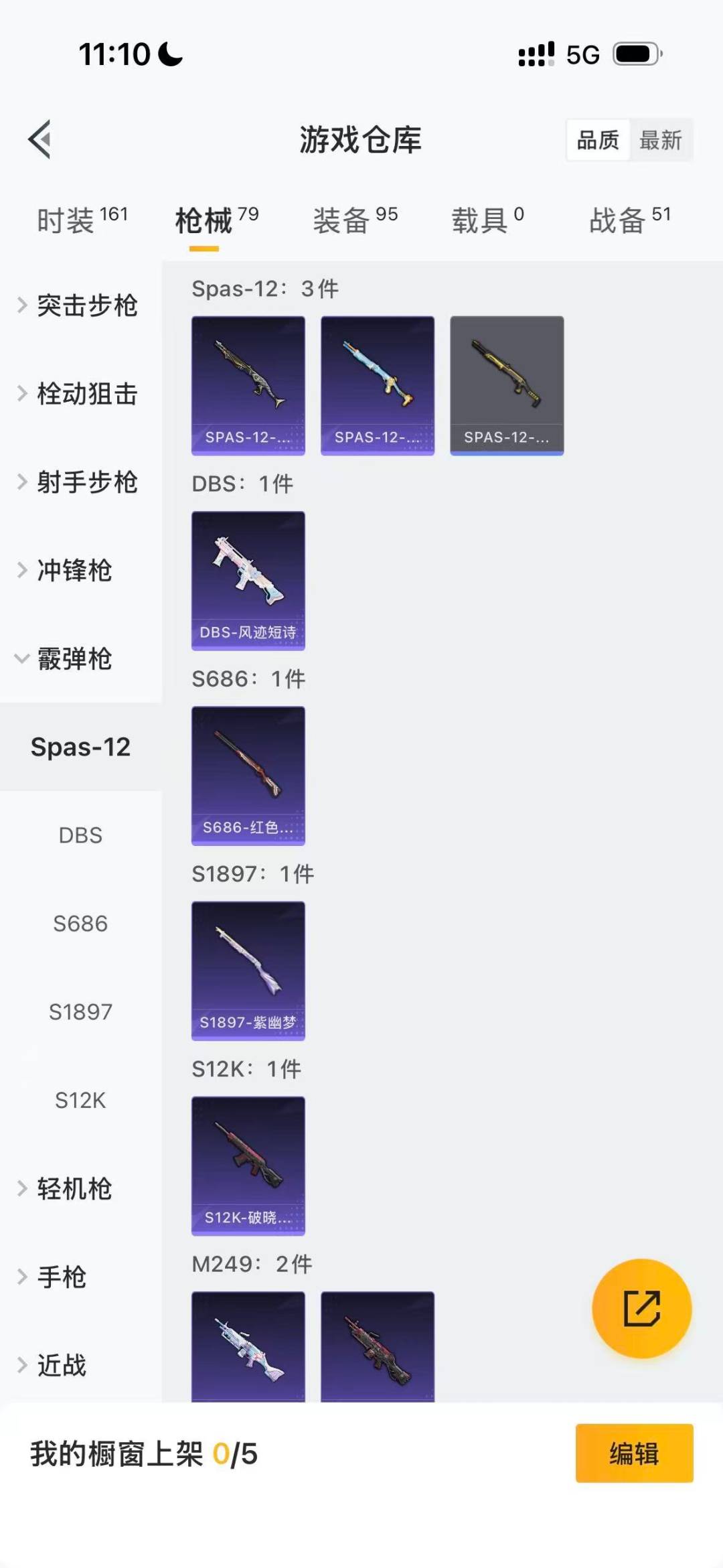Expand the 手枪 category
This screenshot has width=723, height=1568.
[x=62, y=1277]
